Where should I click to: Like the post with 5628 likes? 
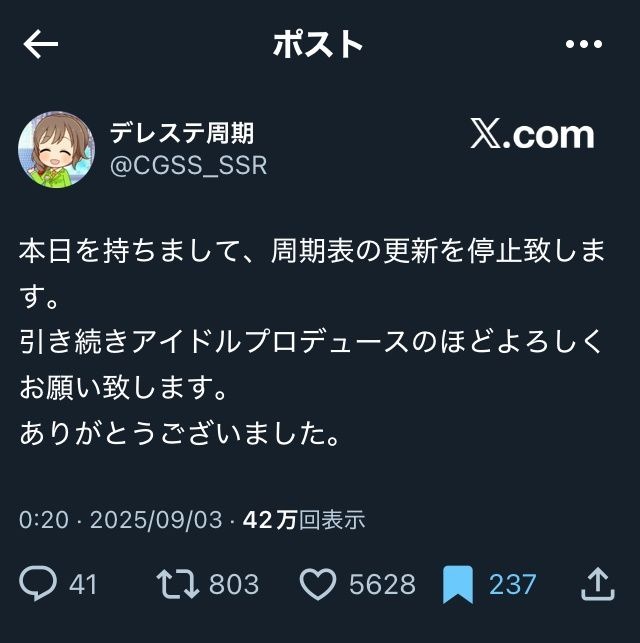click(320, 584)
